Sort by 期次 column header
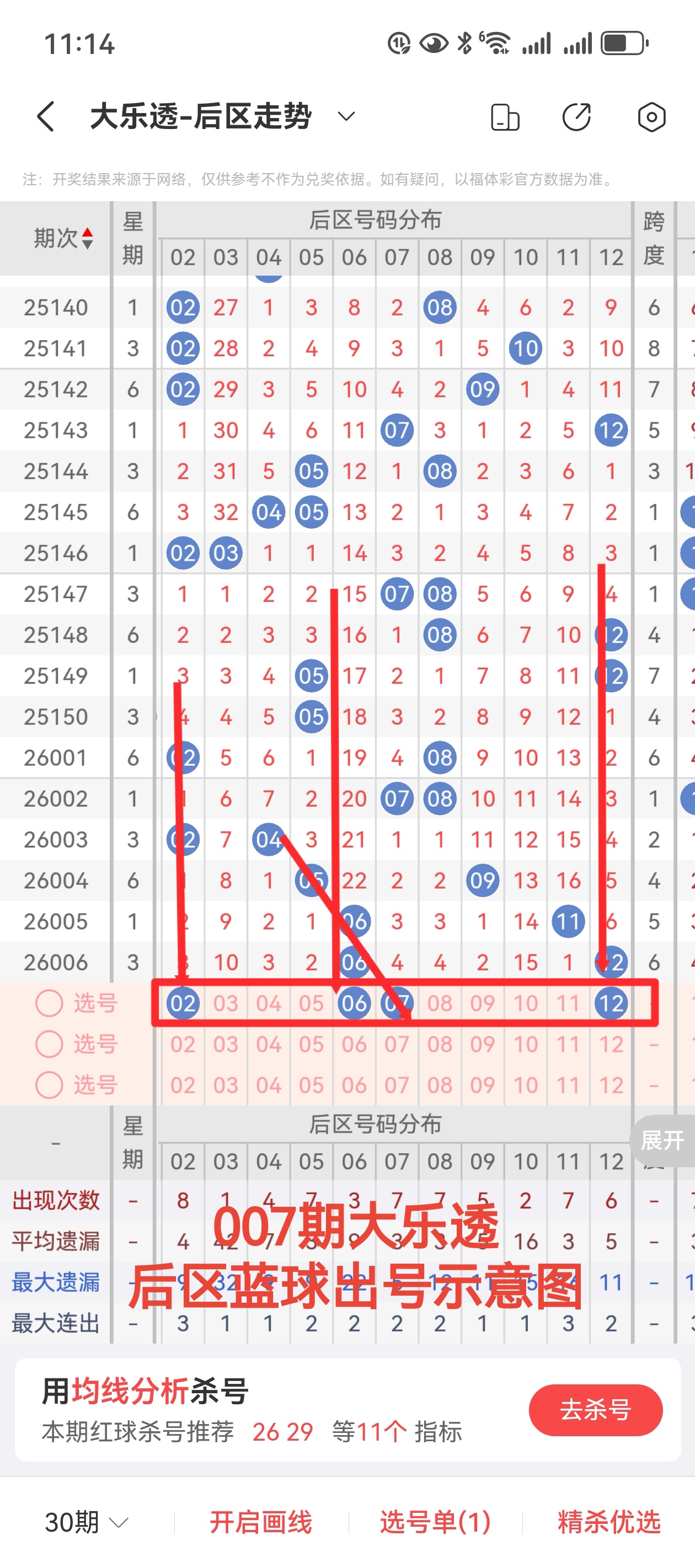This screenshot has width=695, height=1568. [63, 238]
